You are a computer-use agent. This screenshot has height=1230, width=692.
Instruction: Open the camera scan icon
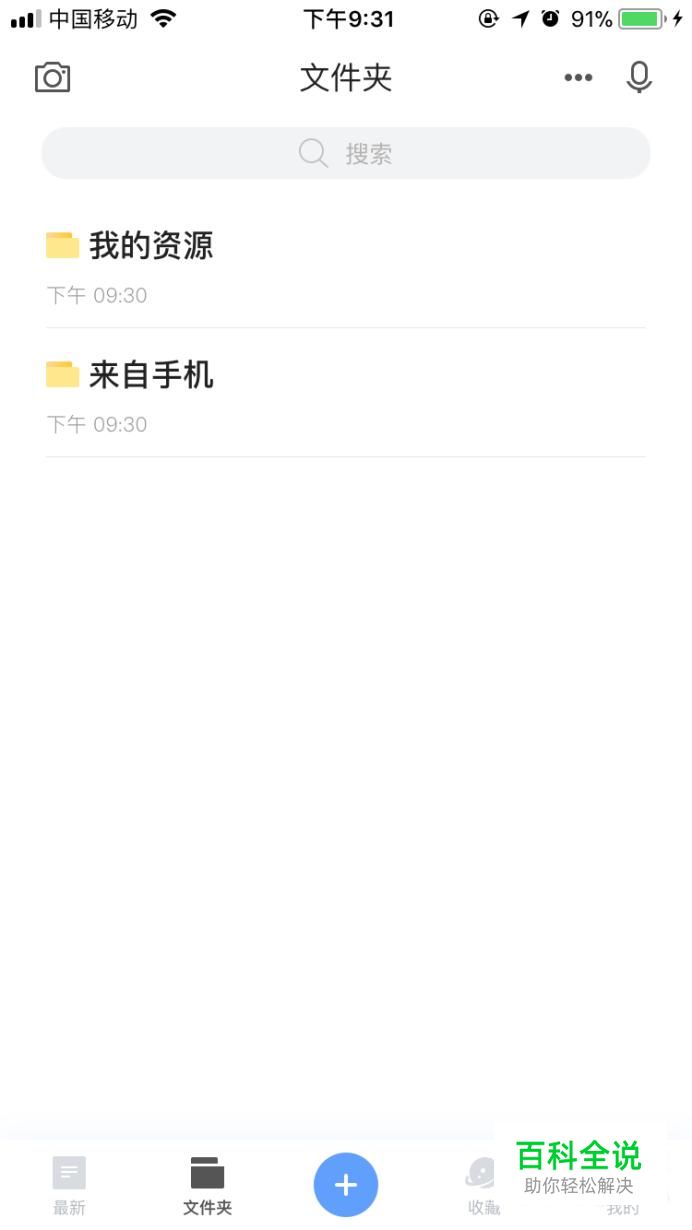pos(52,77)
